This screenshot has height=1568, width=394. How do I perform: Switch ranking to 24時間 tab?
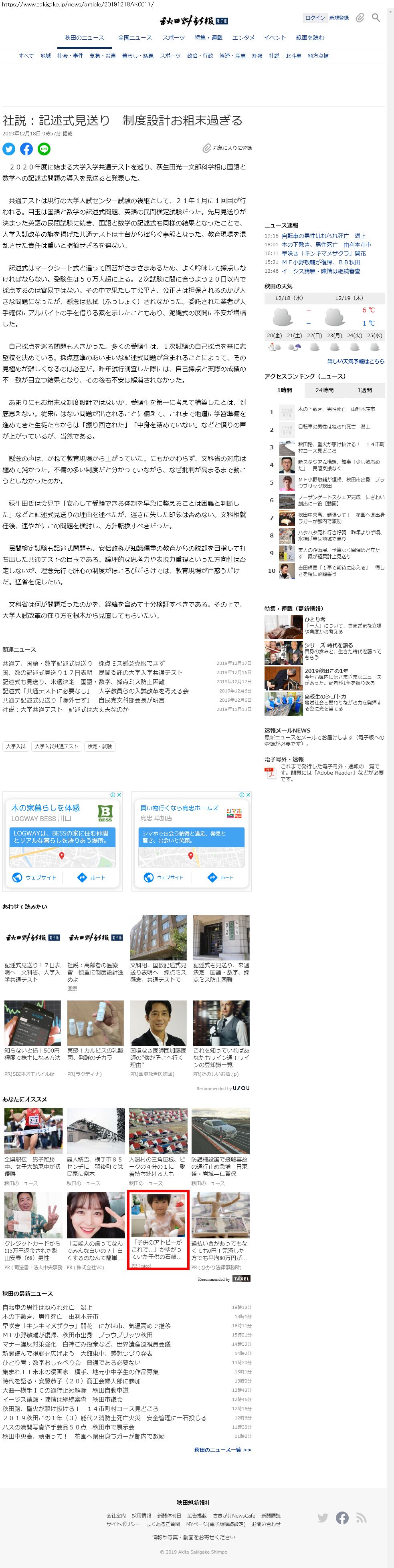coord(324,390)
